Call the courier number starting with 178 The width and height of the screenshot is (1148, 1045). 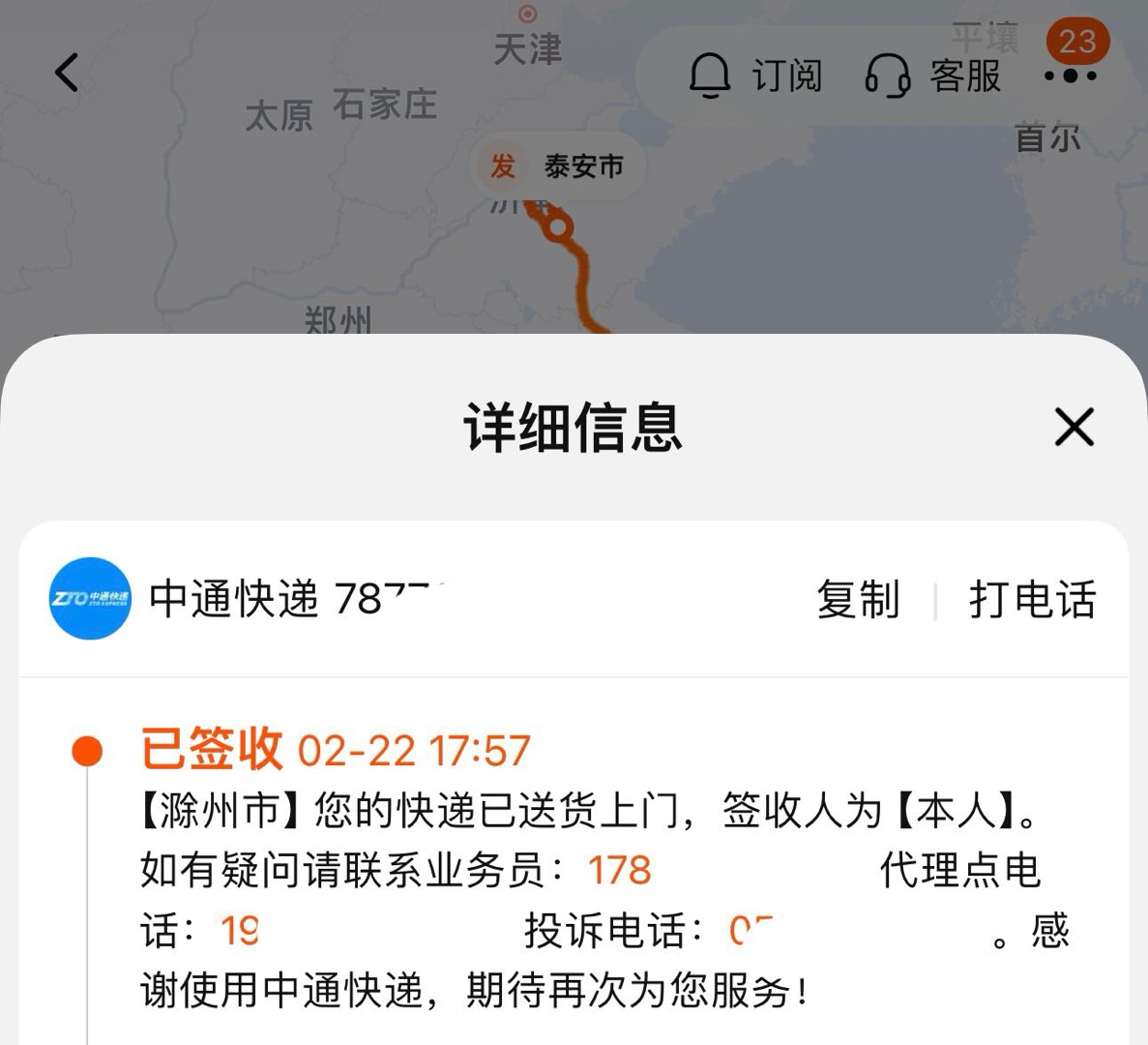click(620, 870)
